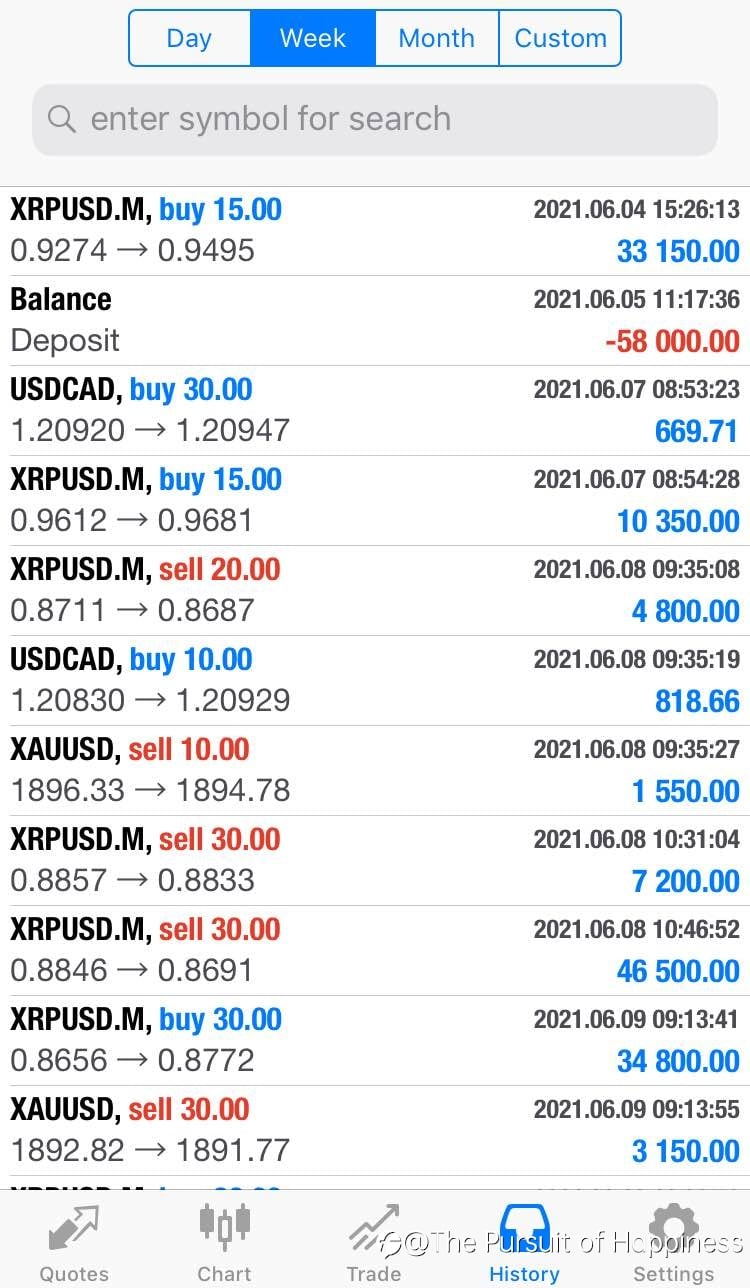Open the XAUUSD sell 30.00 trade

click(375, 1131)
